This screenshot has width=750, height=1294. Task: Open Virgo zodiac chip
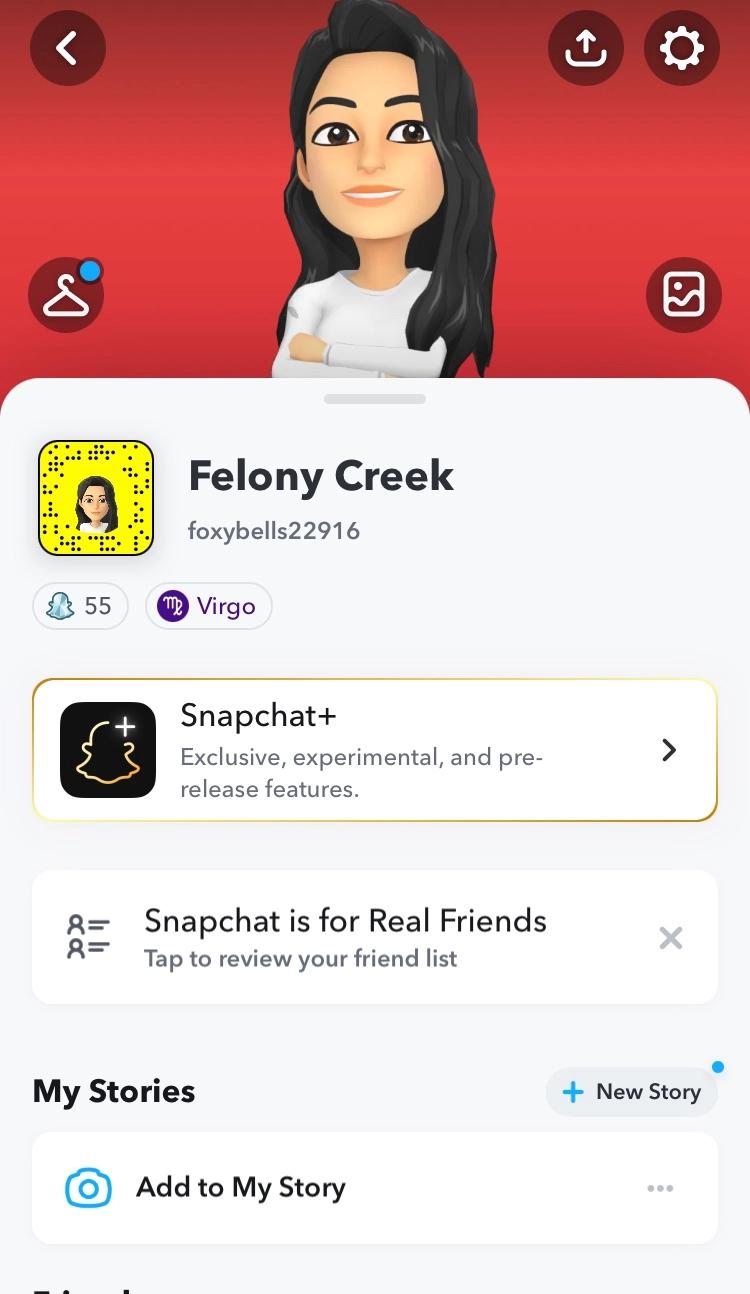(208, 606)
